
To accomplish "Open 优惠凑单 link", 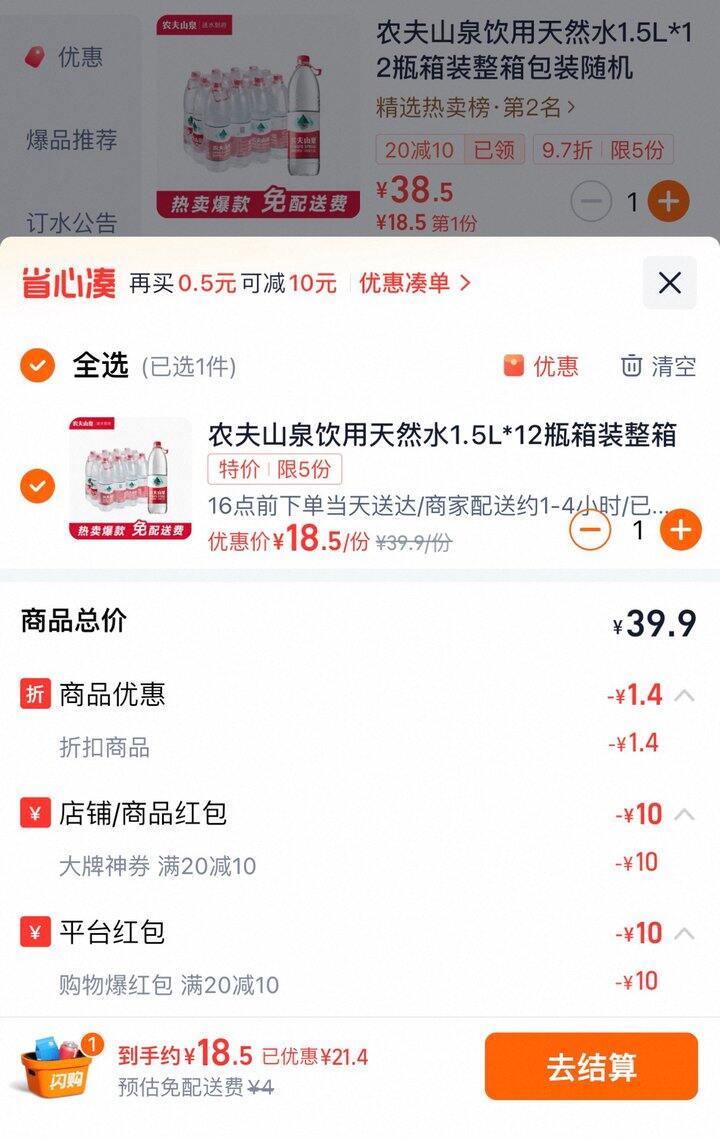I will coord(414,283).
